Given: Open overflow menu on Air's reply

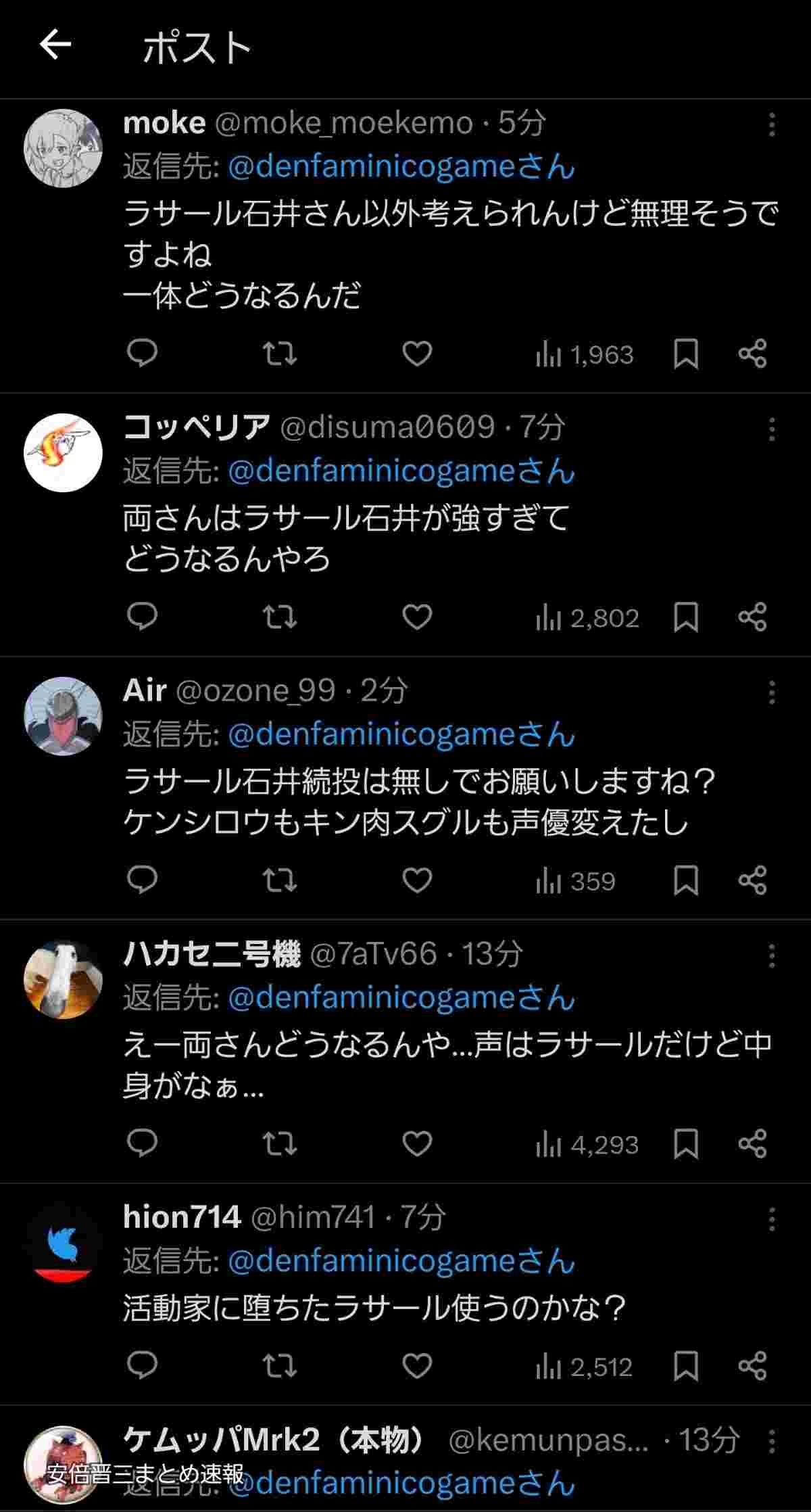Looking at the screenshot, I should click(772, 692).
